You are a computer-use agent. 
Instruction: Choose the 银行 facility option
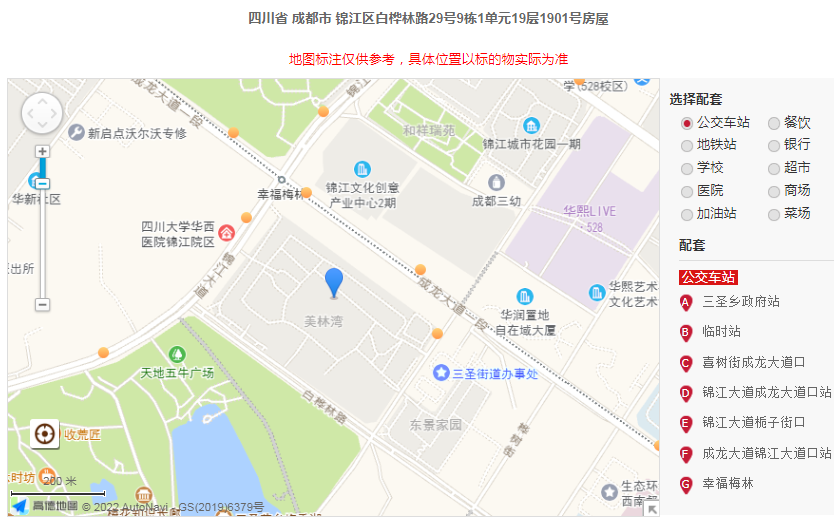tap(774, 146)
